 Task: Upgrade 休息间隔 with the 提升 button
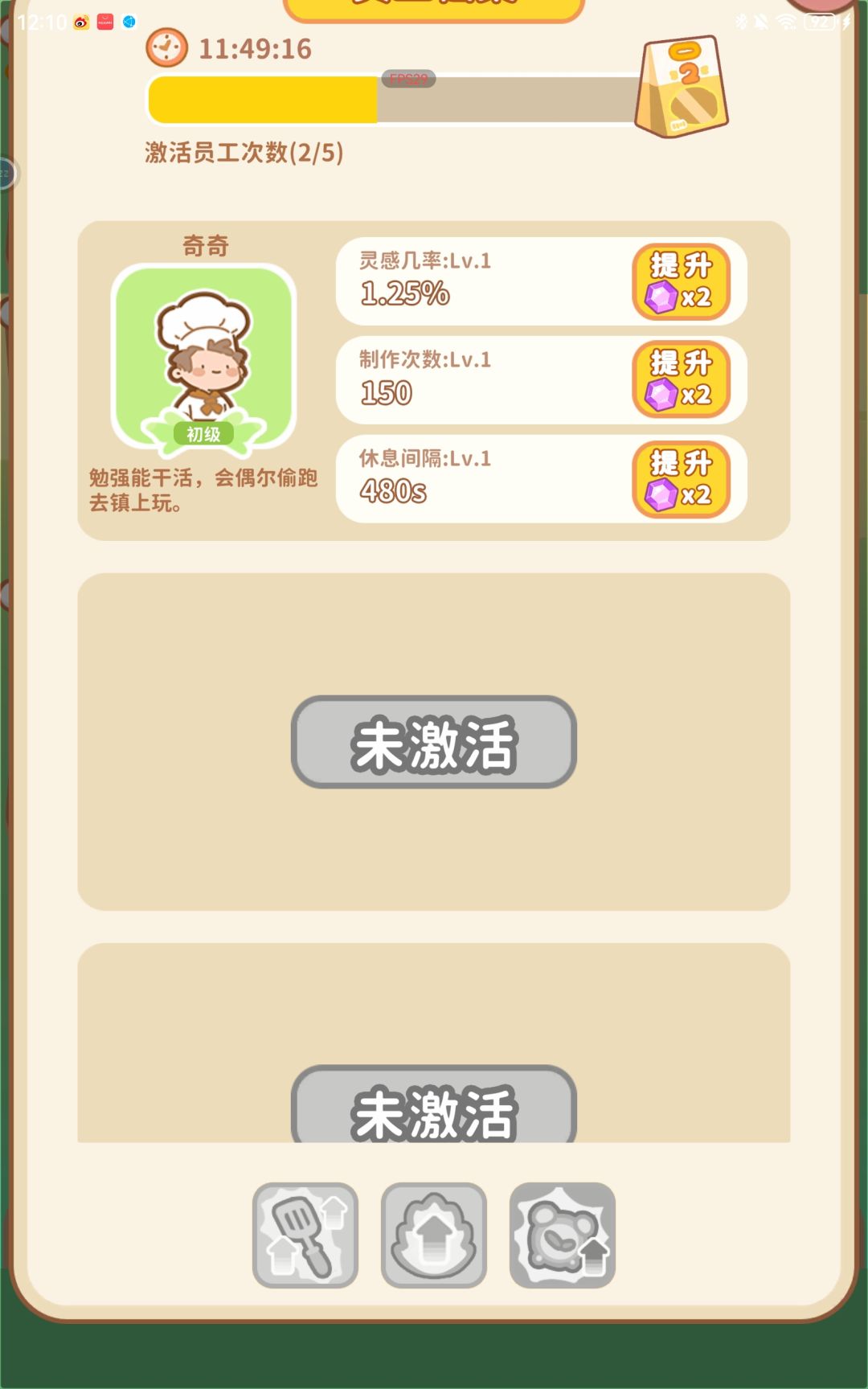point(682,480)
